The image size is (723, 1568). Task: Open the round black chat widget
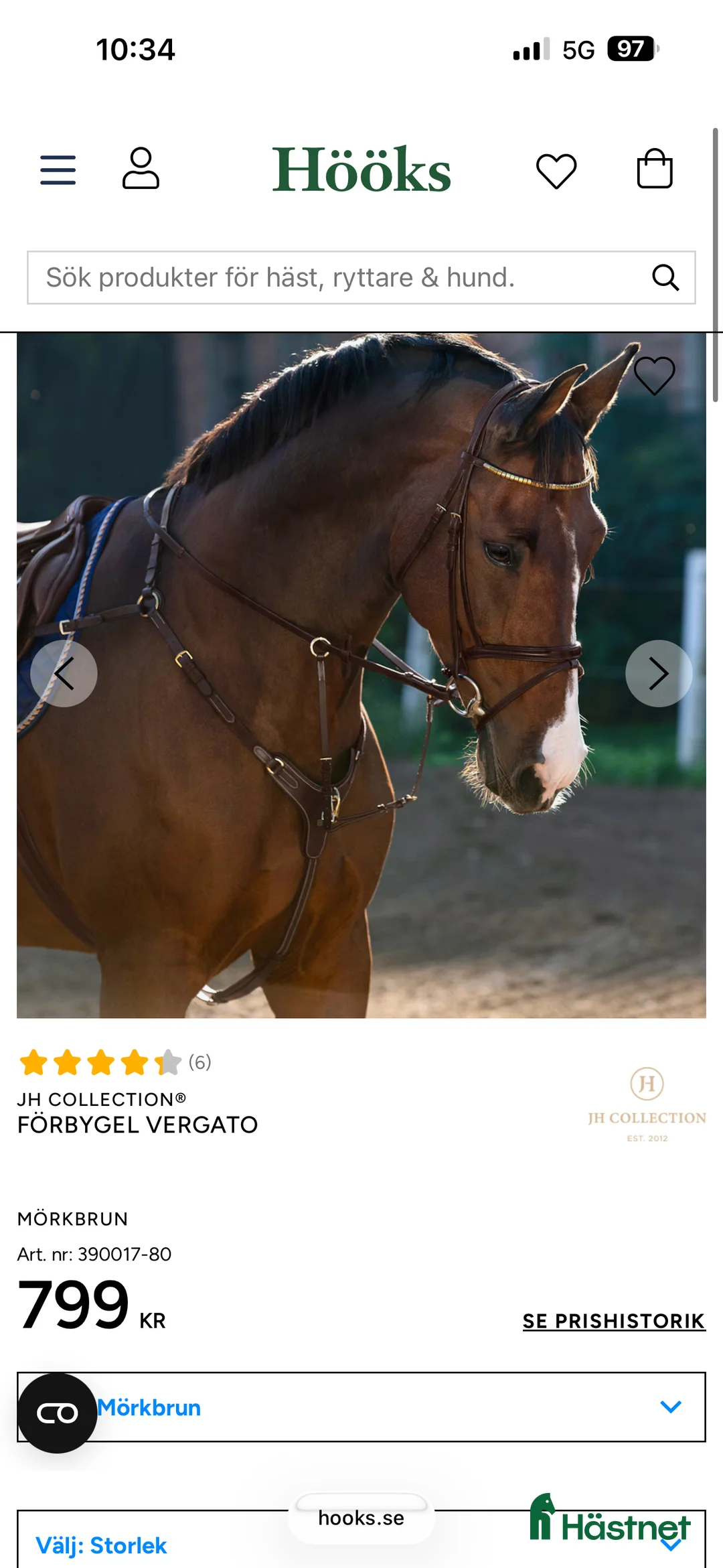tap(58, 1413)
